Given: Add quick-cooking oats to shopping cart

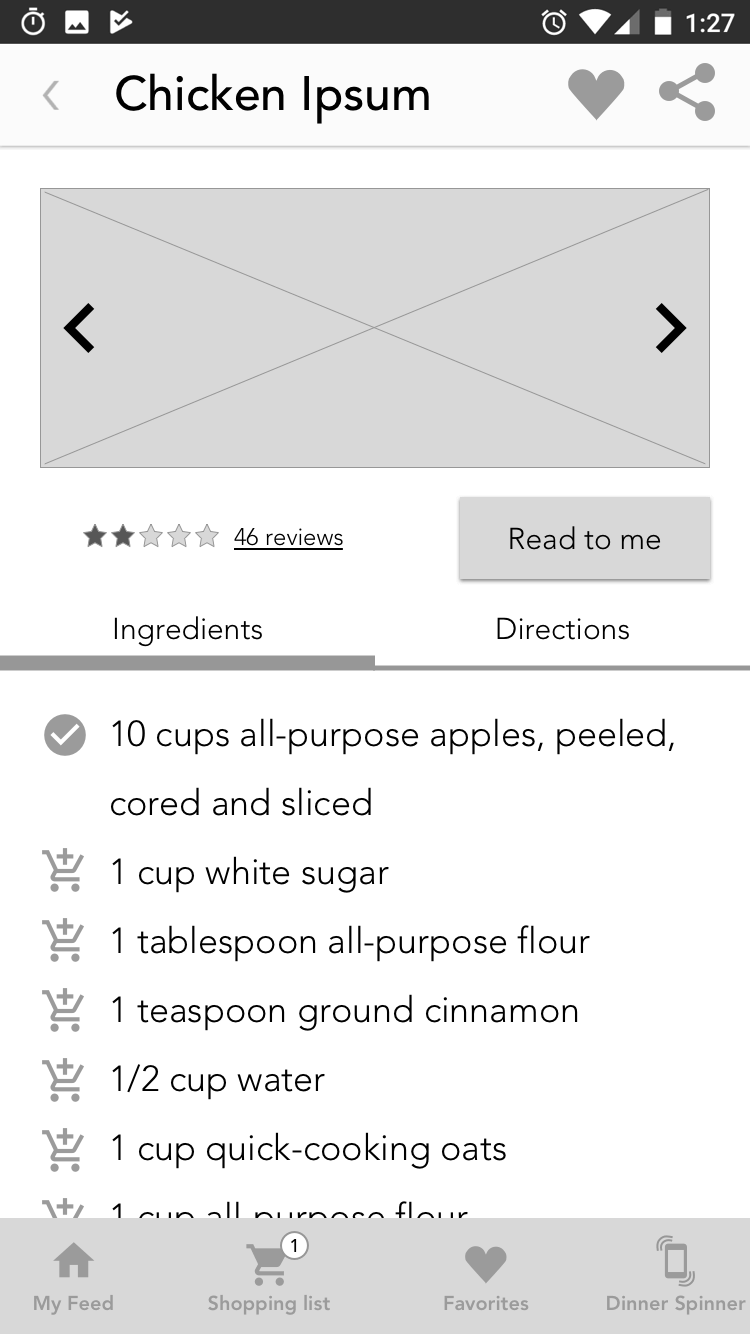Looking at the screenshot, I should point(64,1148).
